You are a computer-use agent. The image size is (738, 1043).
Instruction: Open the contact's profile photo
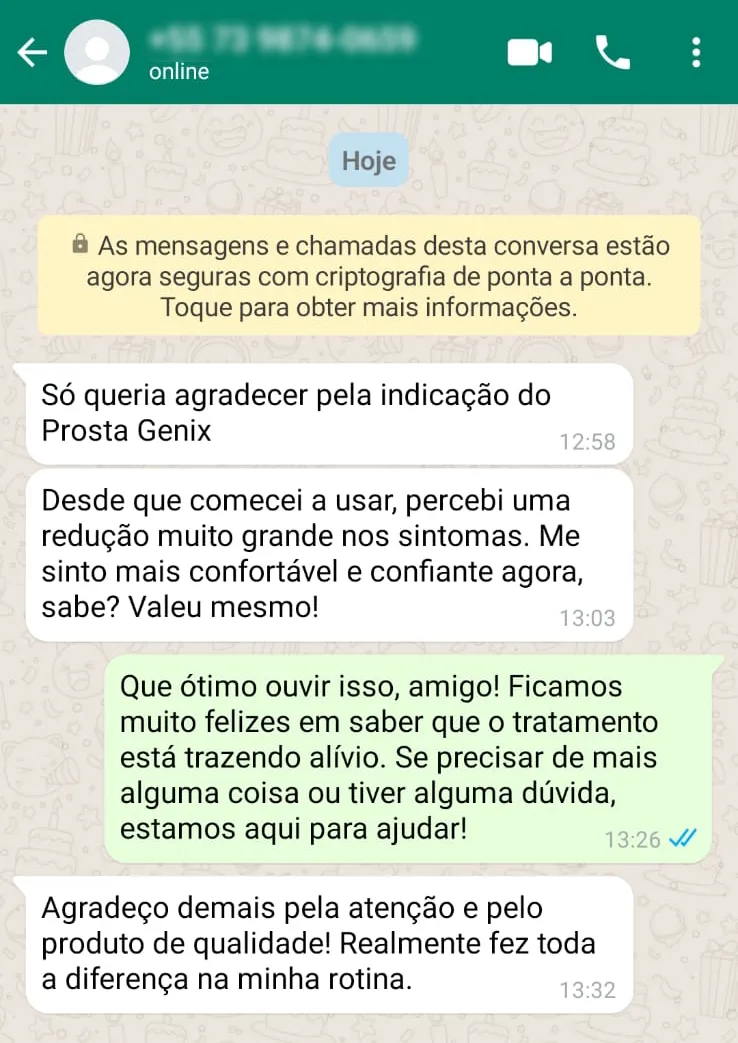(x=97, y=52)
